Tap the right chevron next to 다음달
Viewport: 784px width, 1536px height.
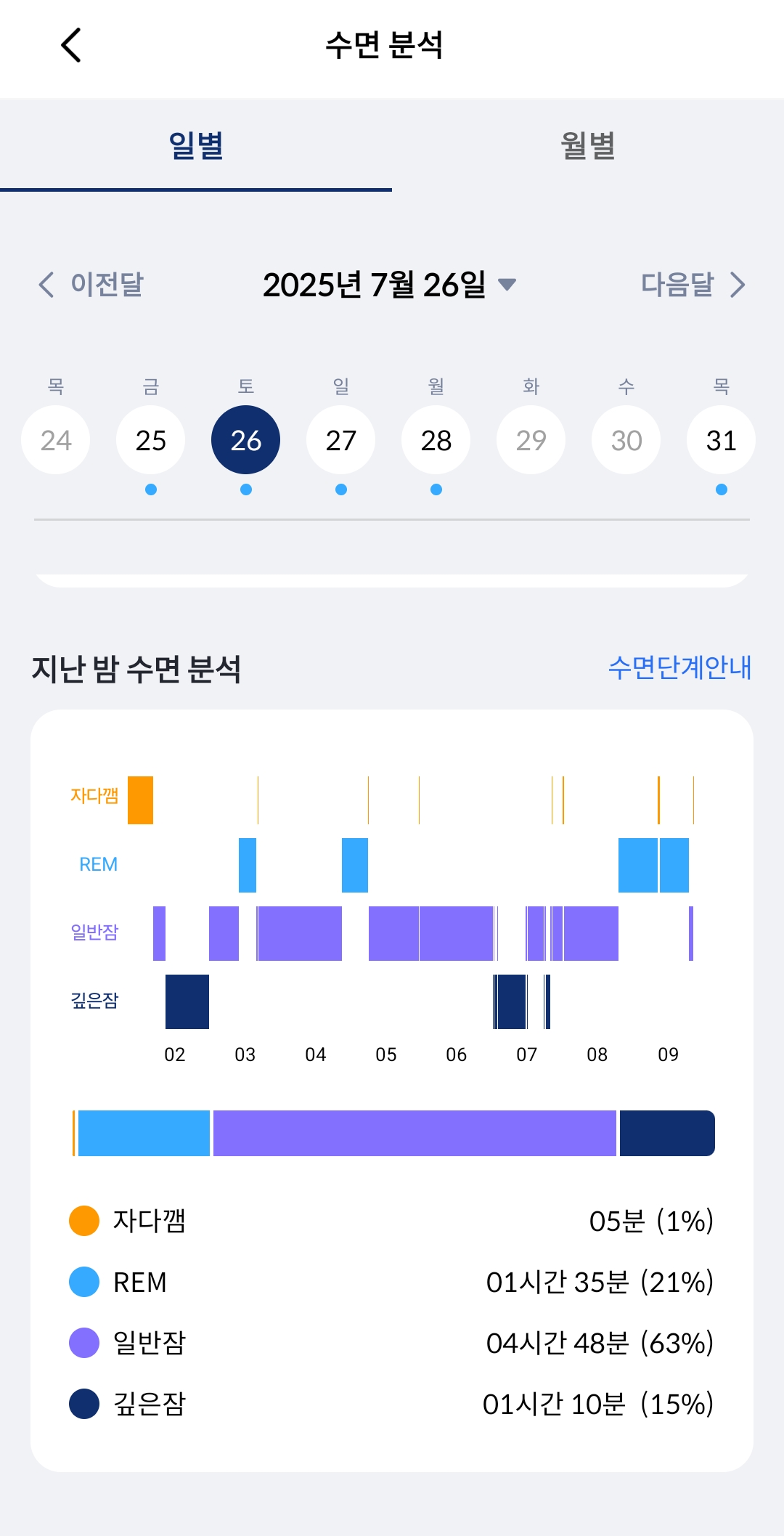(x=739, y=285)
